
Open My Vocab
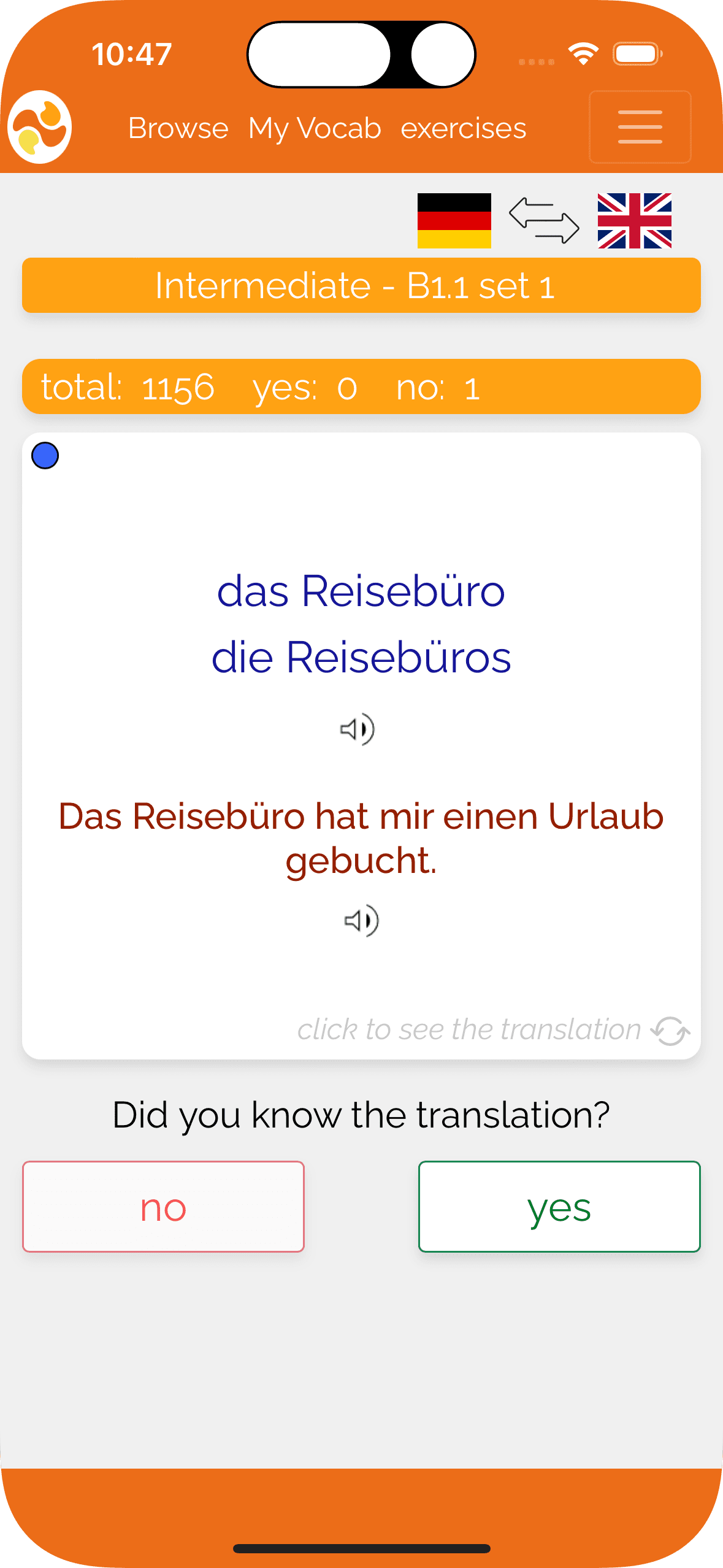(315, 128)
